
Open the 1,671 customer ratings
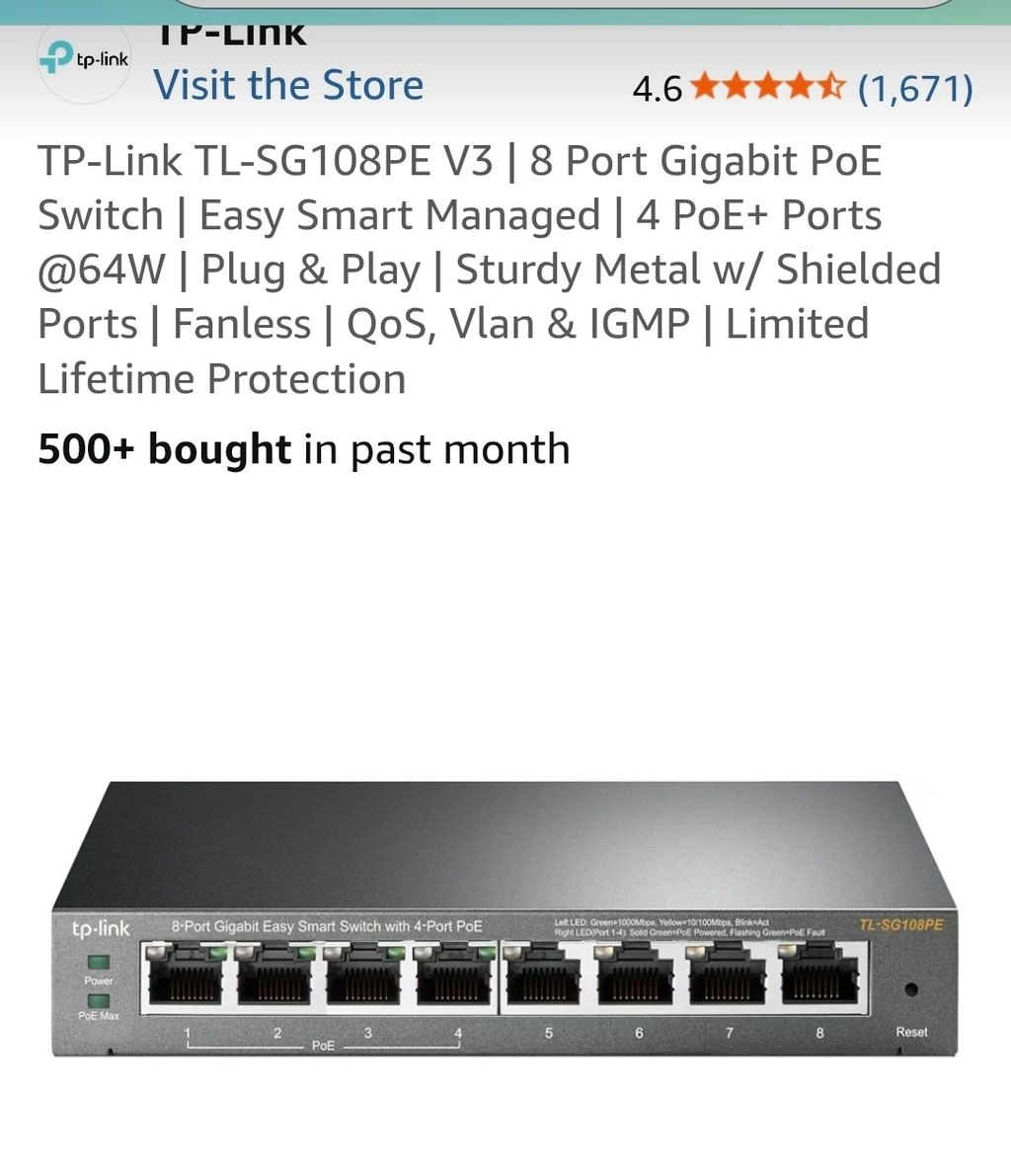pyautogui.click(x=914, y=89)
